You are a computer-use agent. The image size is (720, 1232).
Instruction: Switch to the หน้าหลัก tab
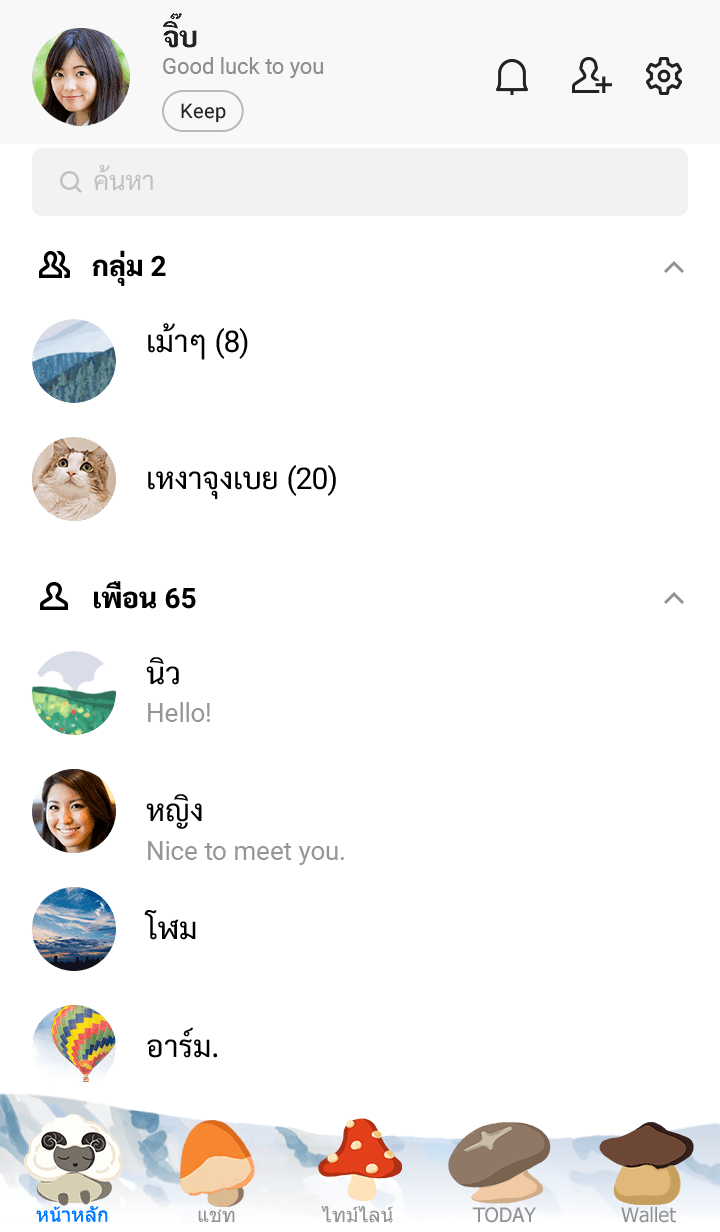point(72,1170)
